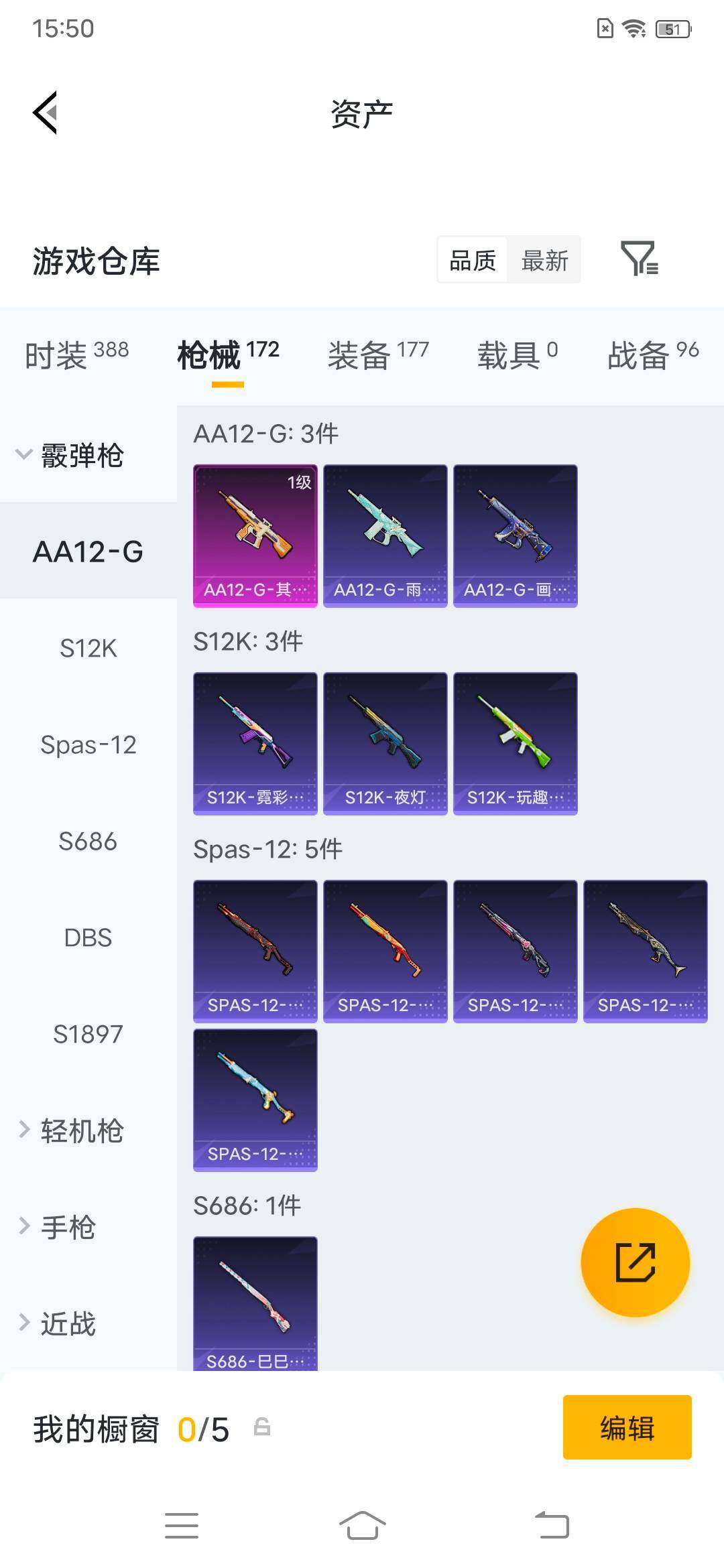Sort warehouse by 品质

473,260
